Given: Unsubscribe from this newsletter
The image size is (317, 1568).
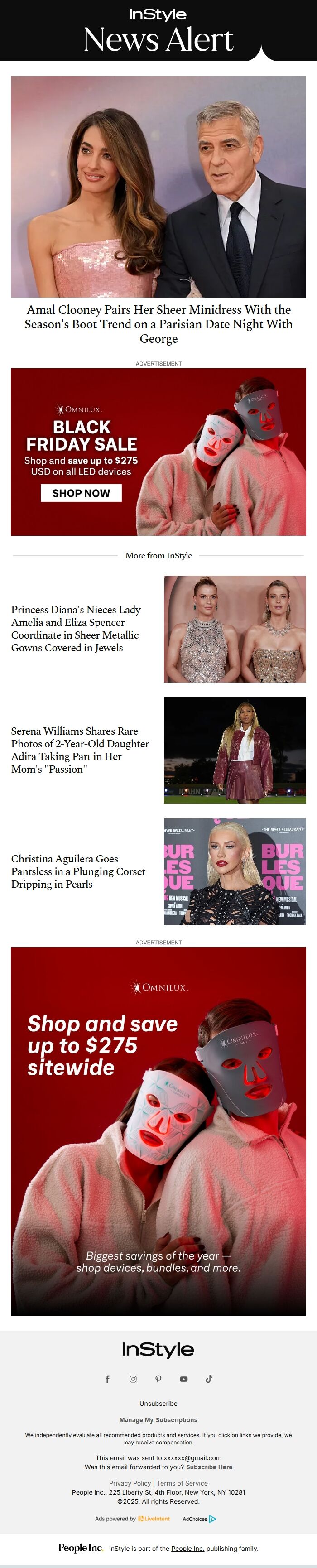Looking at the screenshot, I should coord(158,1404).
